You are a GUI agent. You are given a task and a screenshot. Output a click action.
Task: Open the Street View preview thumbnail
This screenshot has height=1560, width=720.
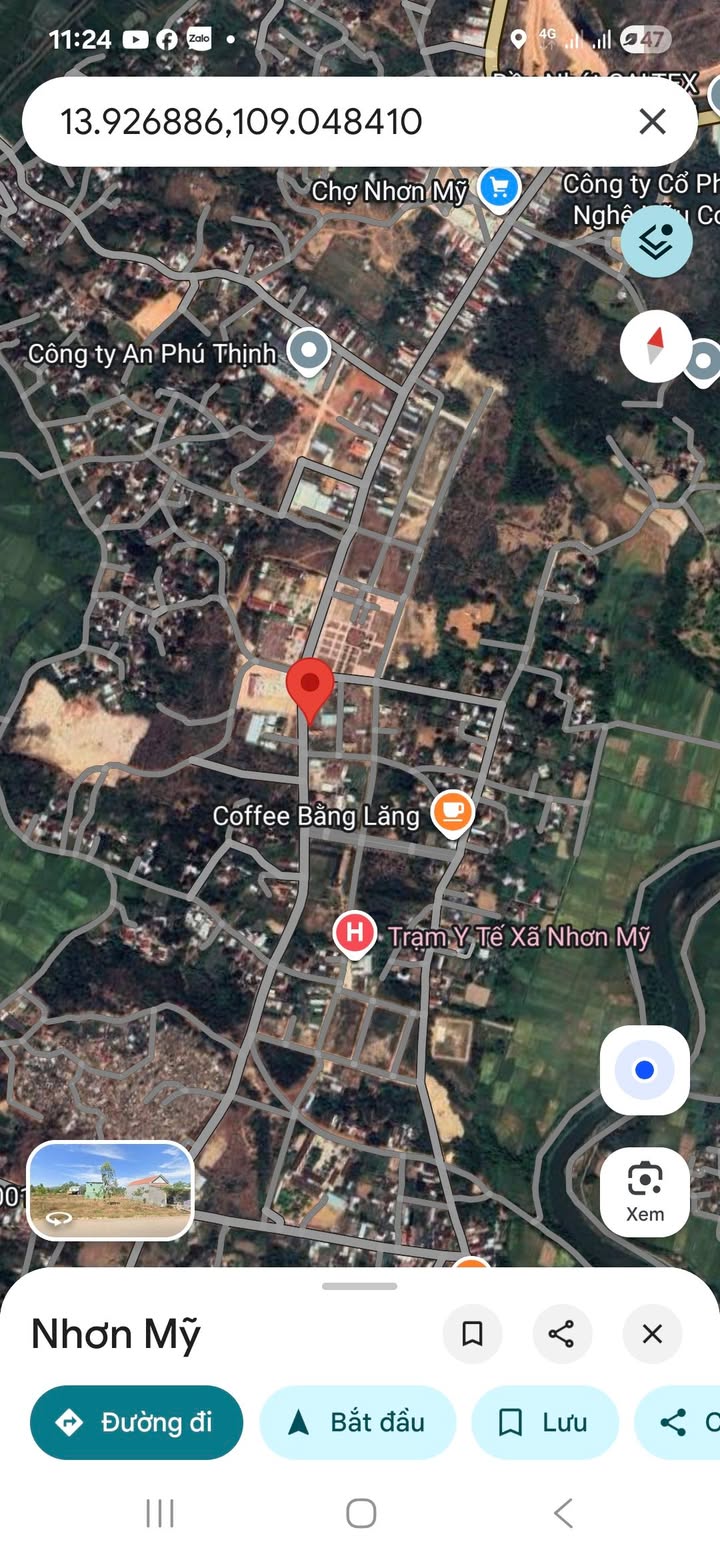click(x=110, y=1190)
